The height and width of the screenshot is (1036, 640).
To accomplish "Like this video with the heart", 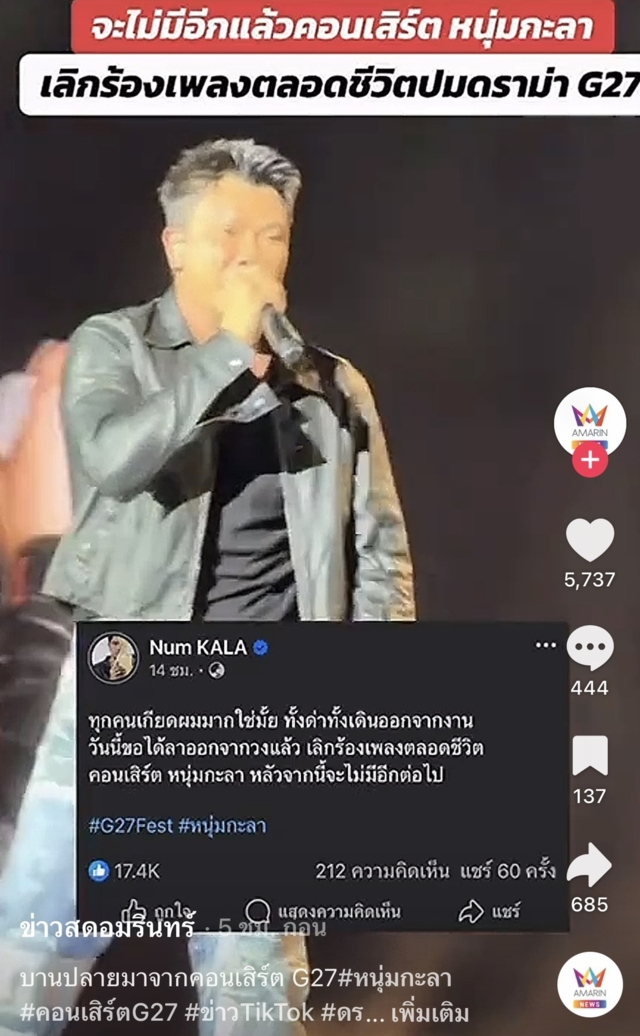I will [x=590, y=541].
